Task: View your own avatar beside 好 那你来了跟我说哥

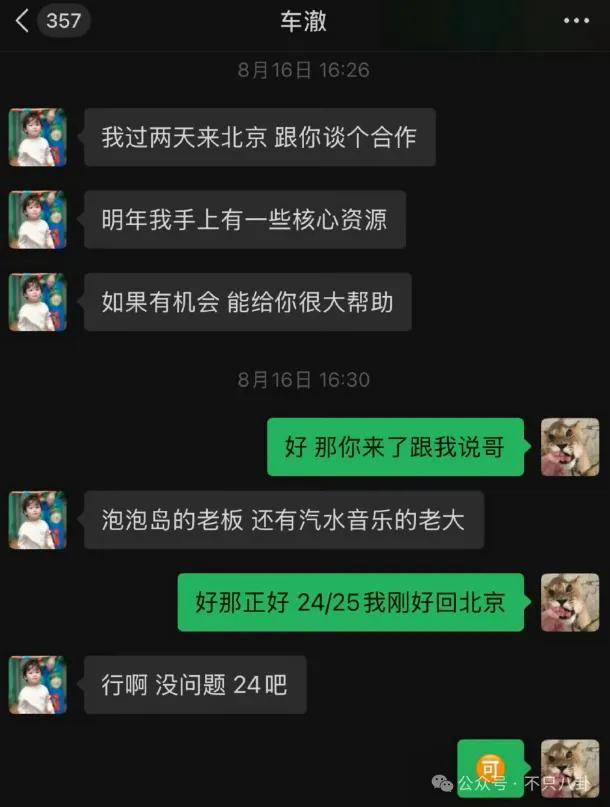Action: pos(569,446)
